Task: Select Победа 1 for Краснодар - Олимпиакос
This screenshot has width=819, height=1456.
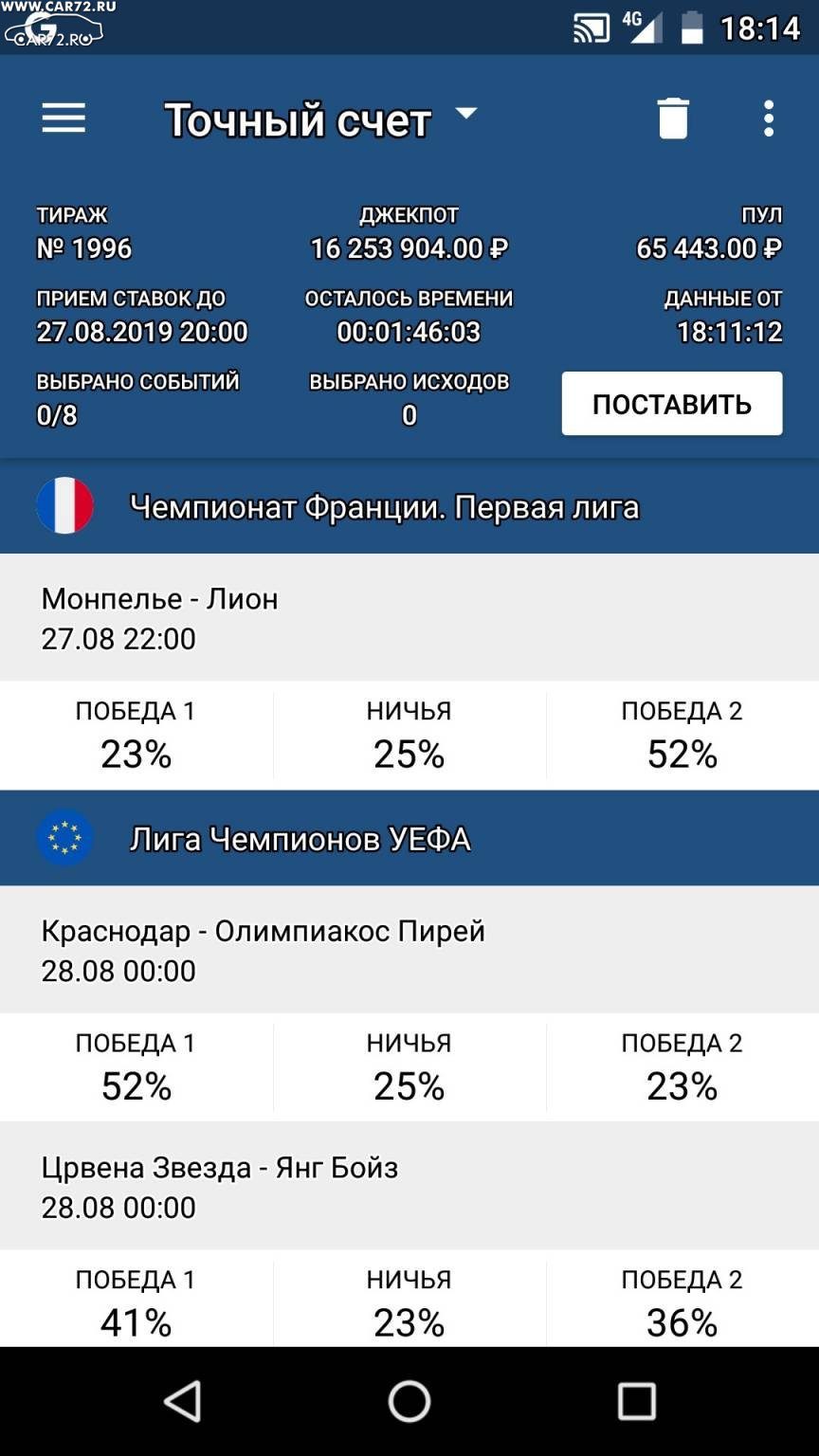Action: pos(136,1067)
